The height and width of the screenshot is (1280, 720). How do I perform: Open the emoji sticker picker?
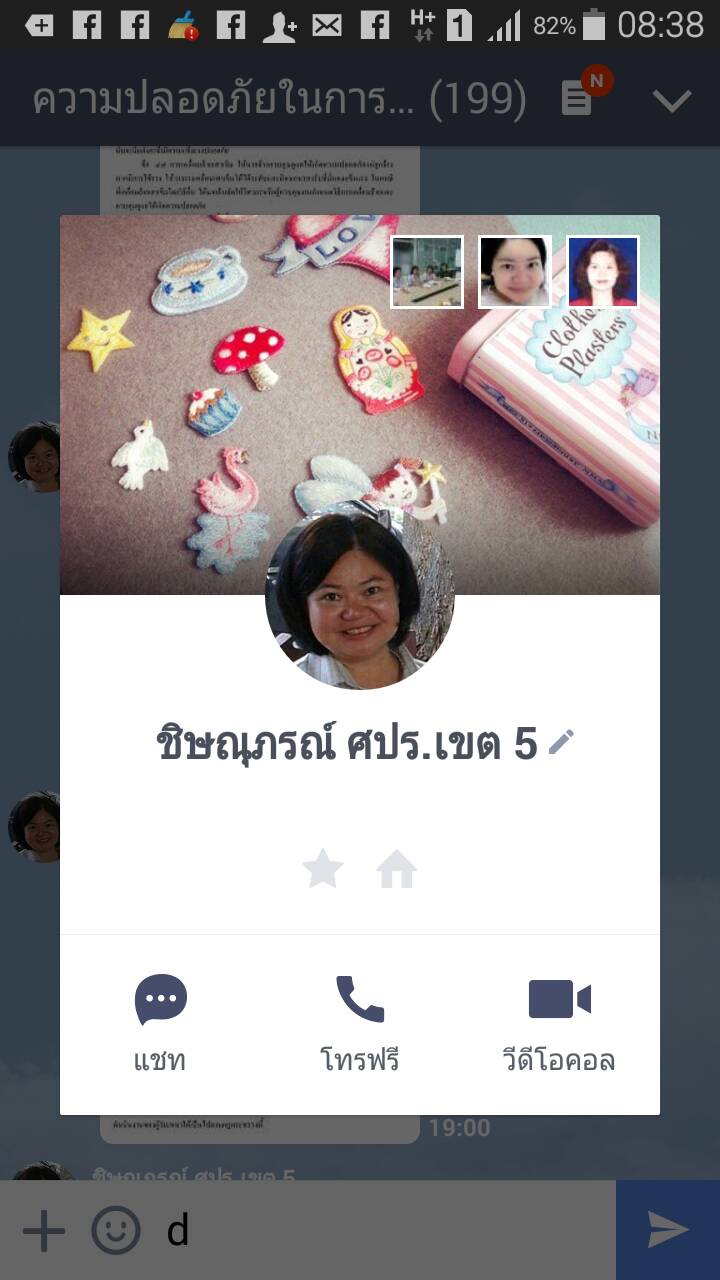[116, 1231]
